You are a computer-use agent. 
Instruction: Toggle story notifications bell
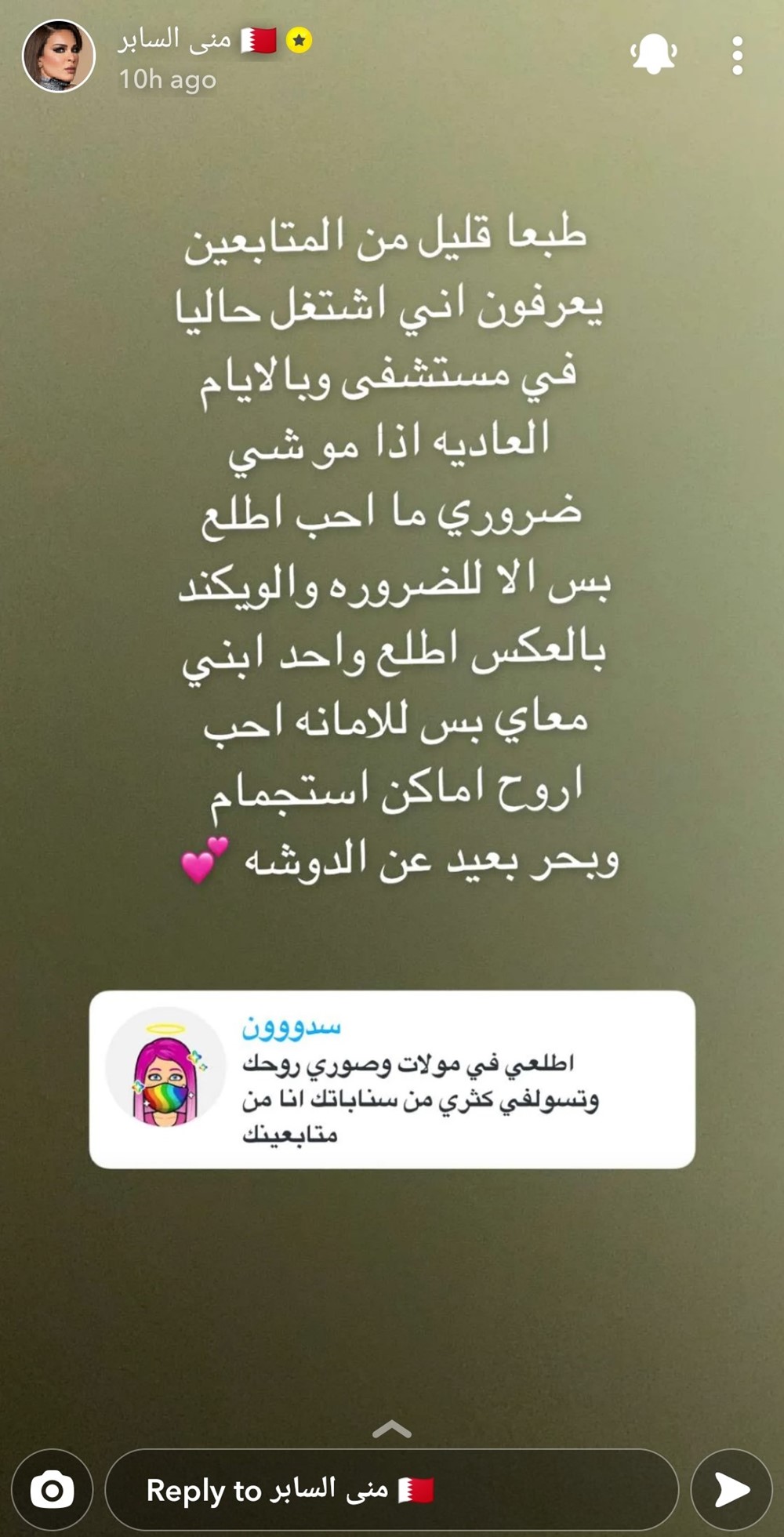tap(653, 55)
